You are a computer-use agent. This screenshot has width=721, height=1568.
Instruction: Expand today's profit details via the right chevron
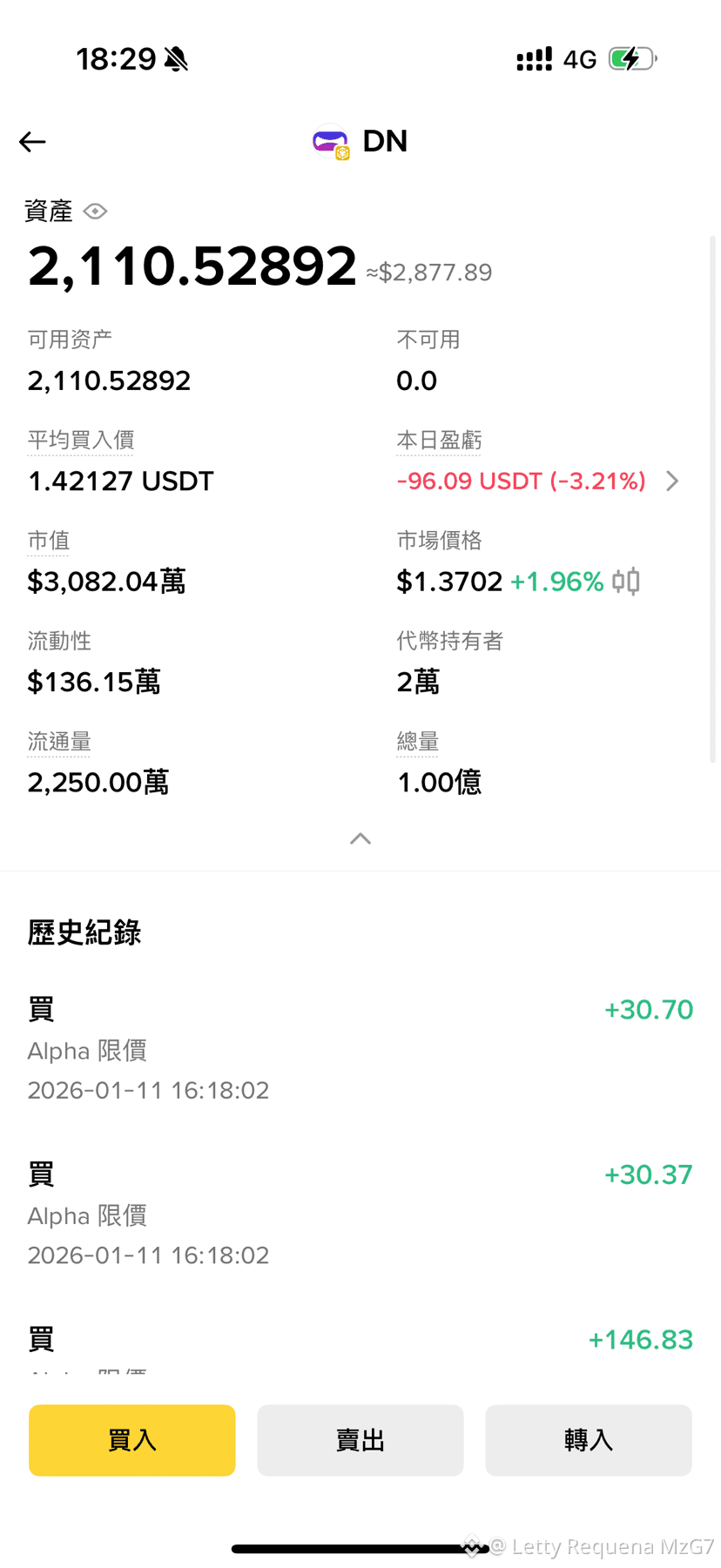pyautogui.click(x=671, y=481)
